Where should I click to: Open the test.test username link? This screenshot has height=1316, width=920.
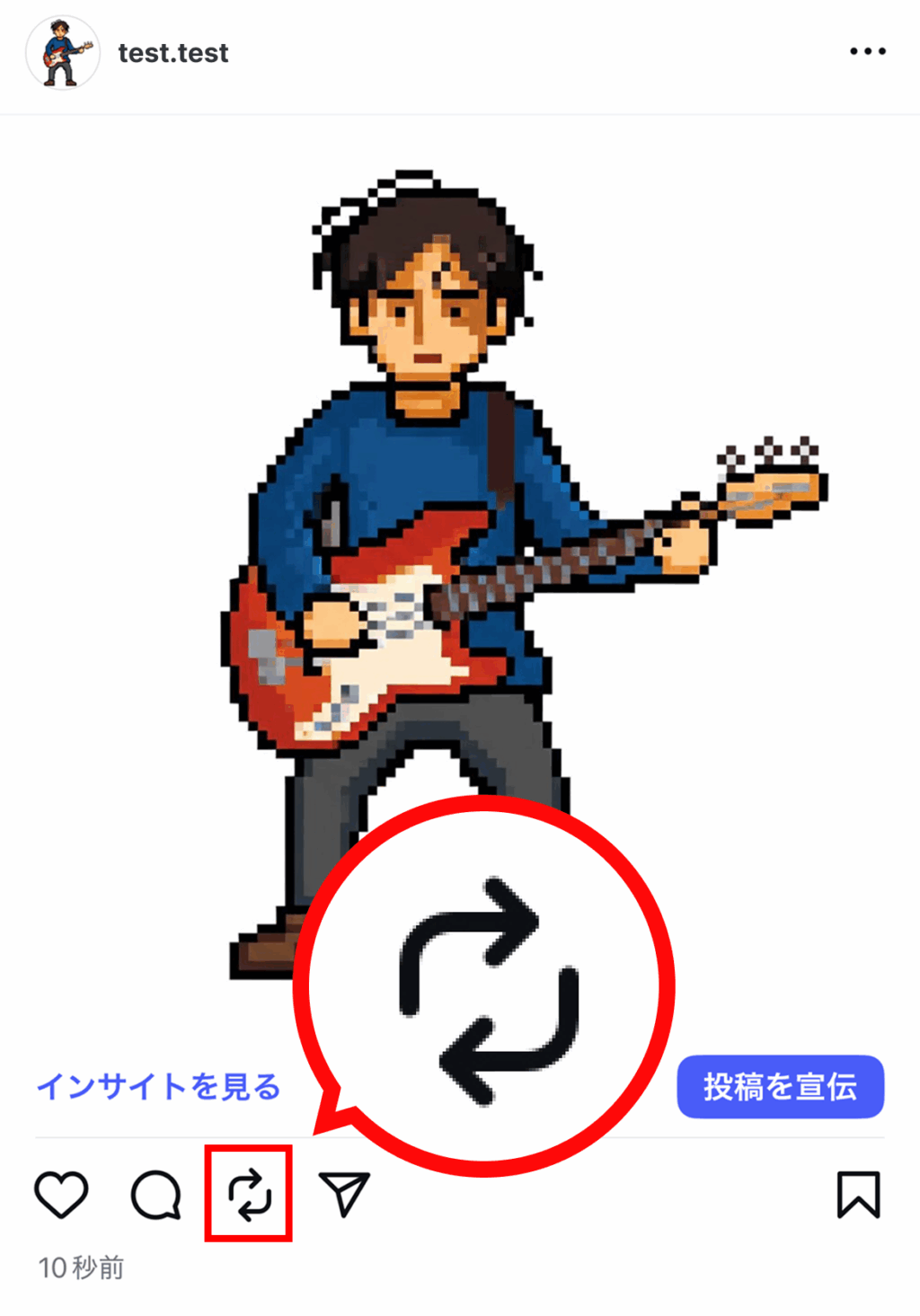(x=173, y=54)
